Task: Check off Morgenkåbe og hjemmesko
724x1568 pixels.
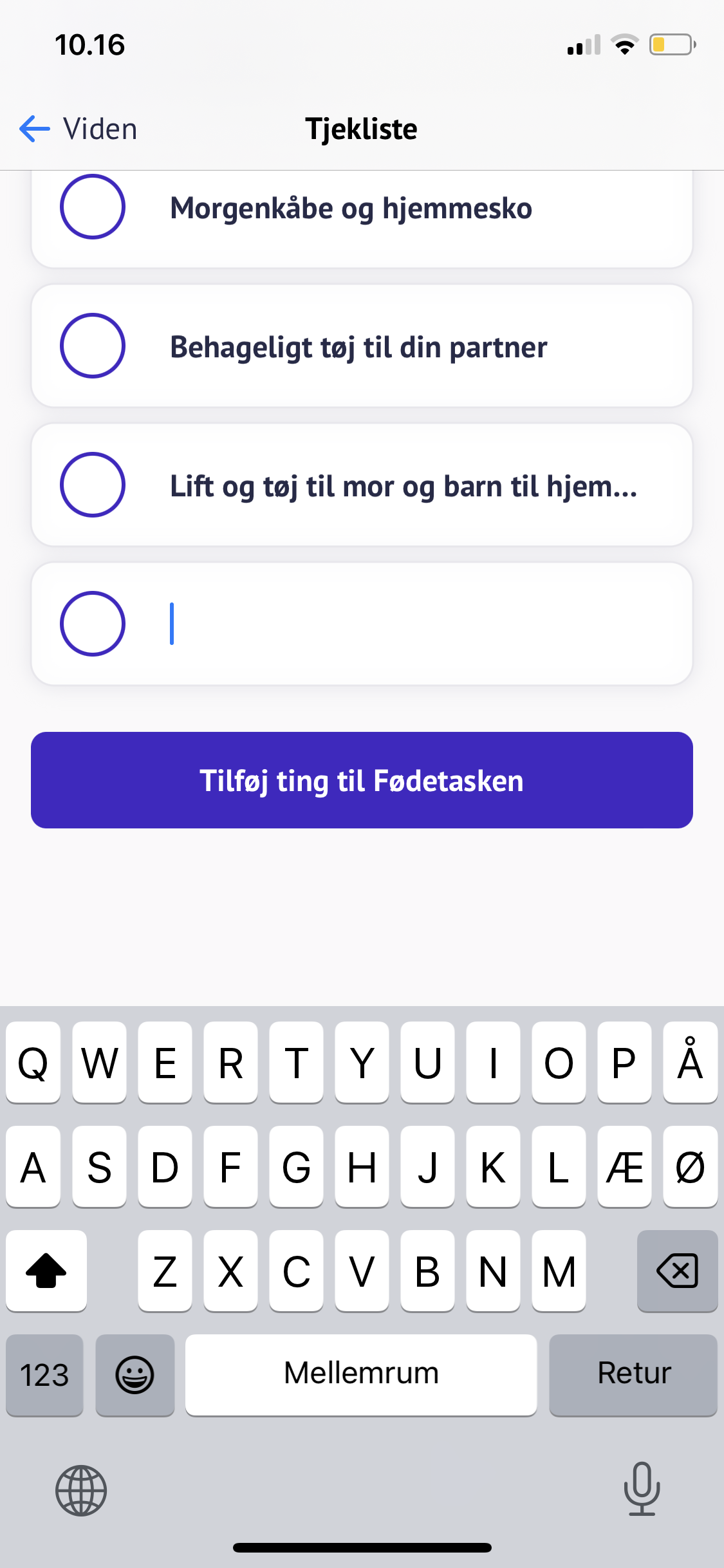Action: [x=93, y=207]
